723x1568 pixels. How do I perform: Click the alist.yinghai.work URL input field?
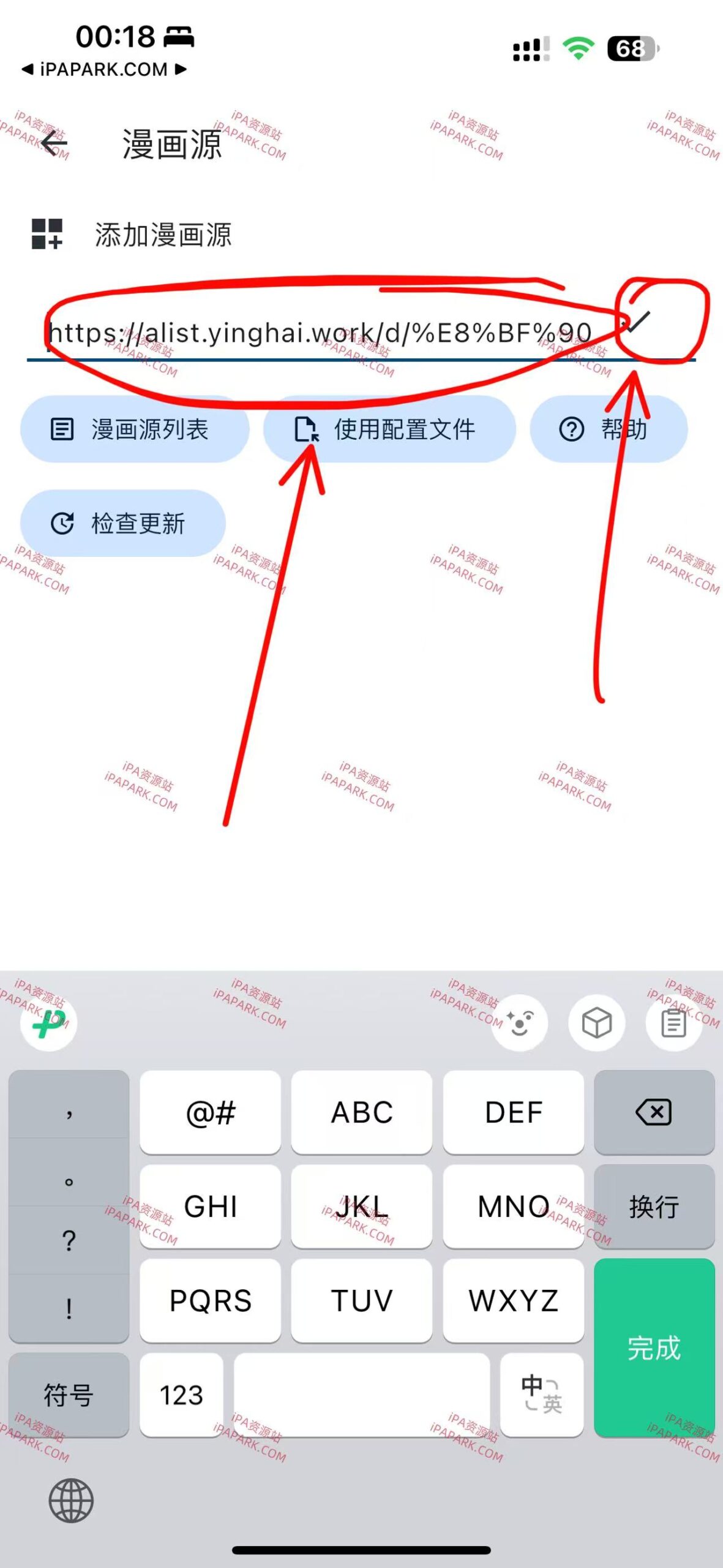[318, 331]
